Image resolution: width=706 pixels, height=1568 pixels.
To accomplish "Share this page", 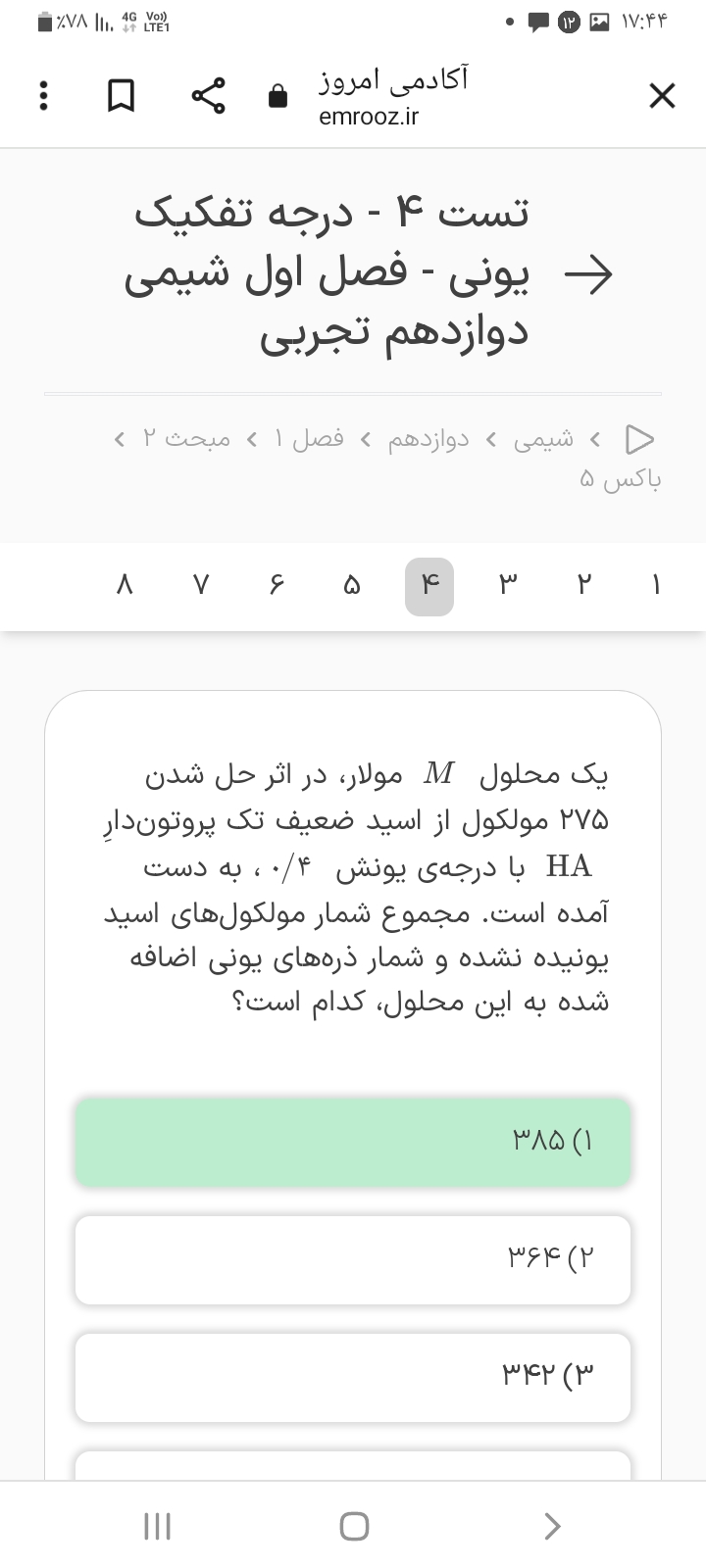I will [x=208, y=96].
